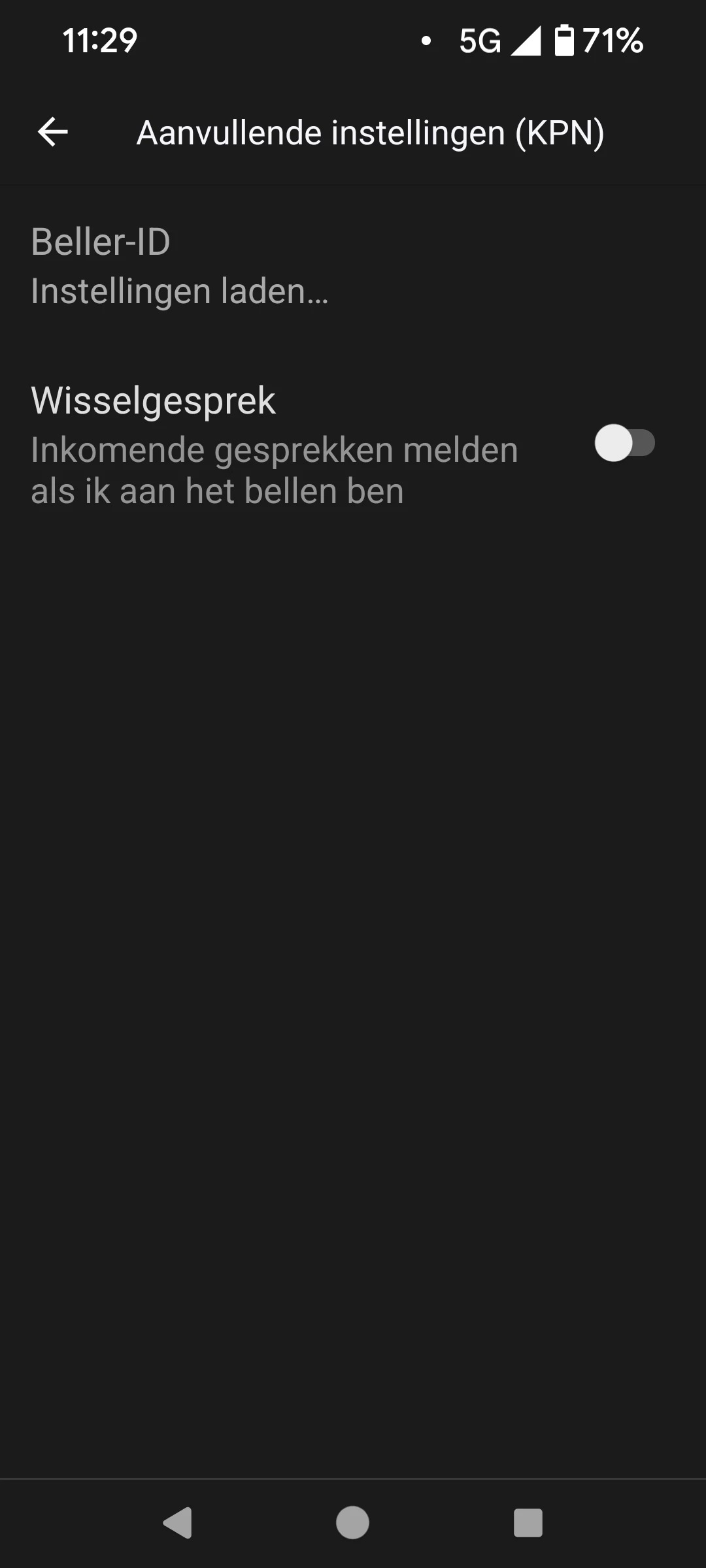Open the Beller-ID setting
The image size is (706, 1568).
pos(353,266)
